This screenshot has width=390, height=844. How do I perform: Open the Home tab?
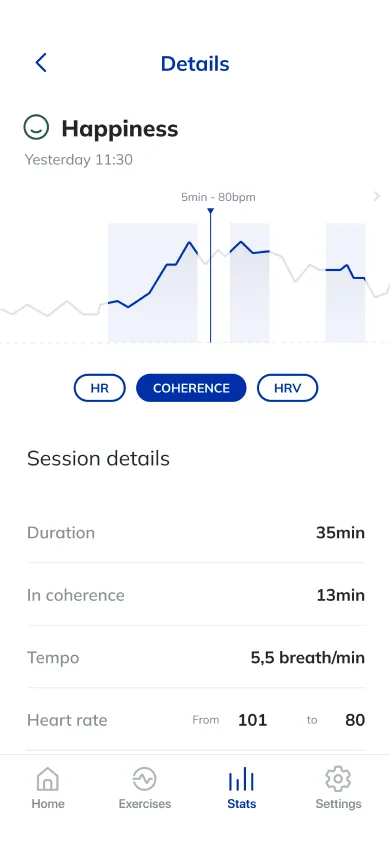48,789
